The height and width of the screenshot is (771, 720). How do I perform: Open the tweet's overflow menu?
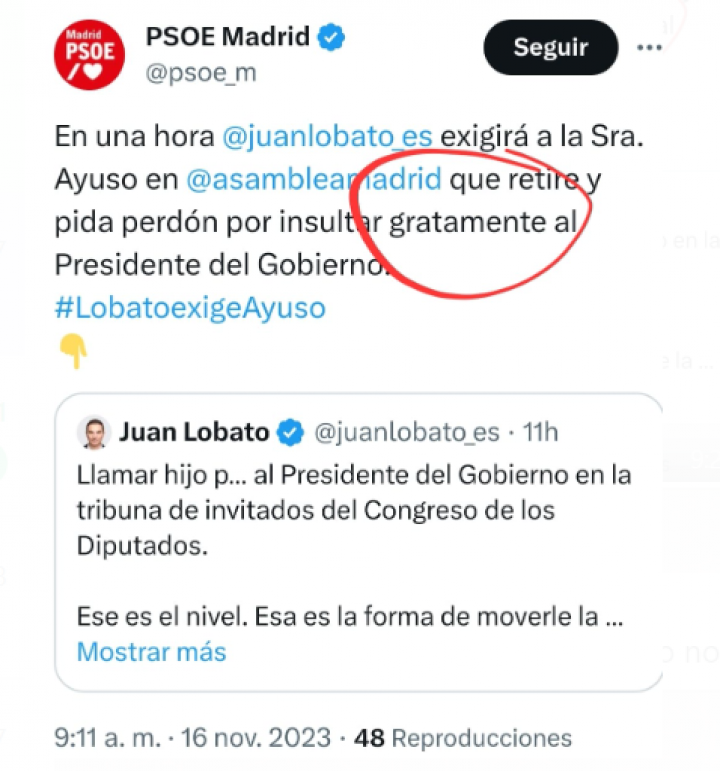click(x=650, y=47)
